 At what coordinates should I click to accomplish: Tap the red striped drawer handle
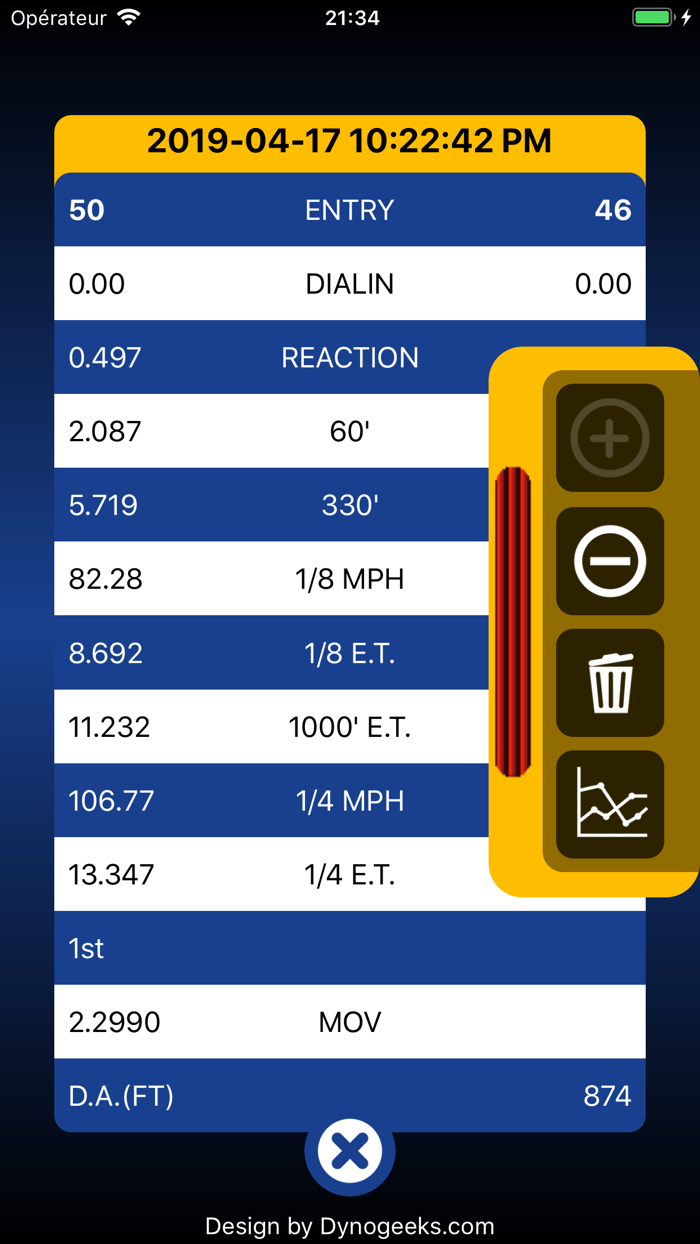pos(513,622)
